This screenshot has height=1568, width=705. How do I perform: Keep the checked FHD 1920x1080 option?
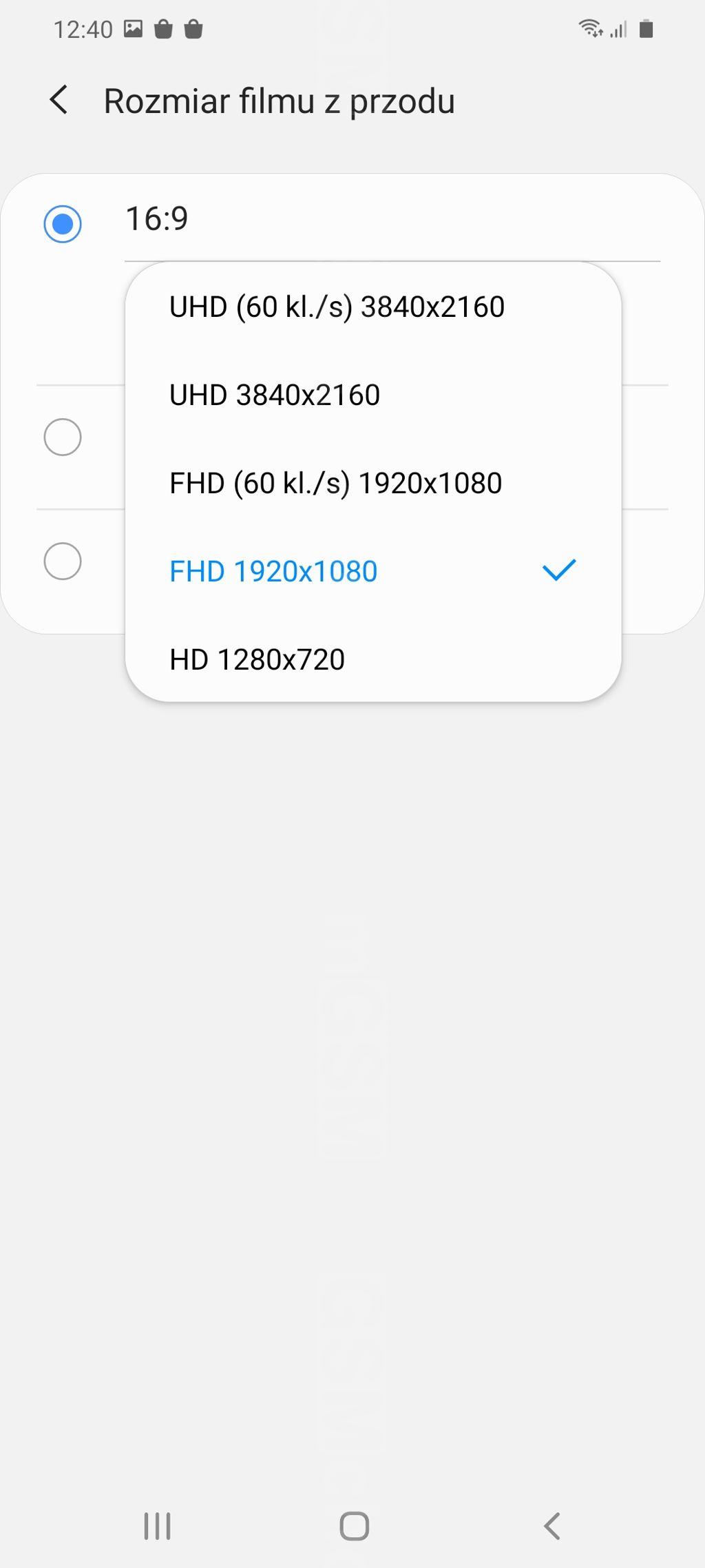[373, 572]
